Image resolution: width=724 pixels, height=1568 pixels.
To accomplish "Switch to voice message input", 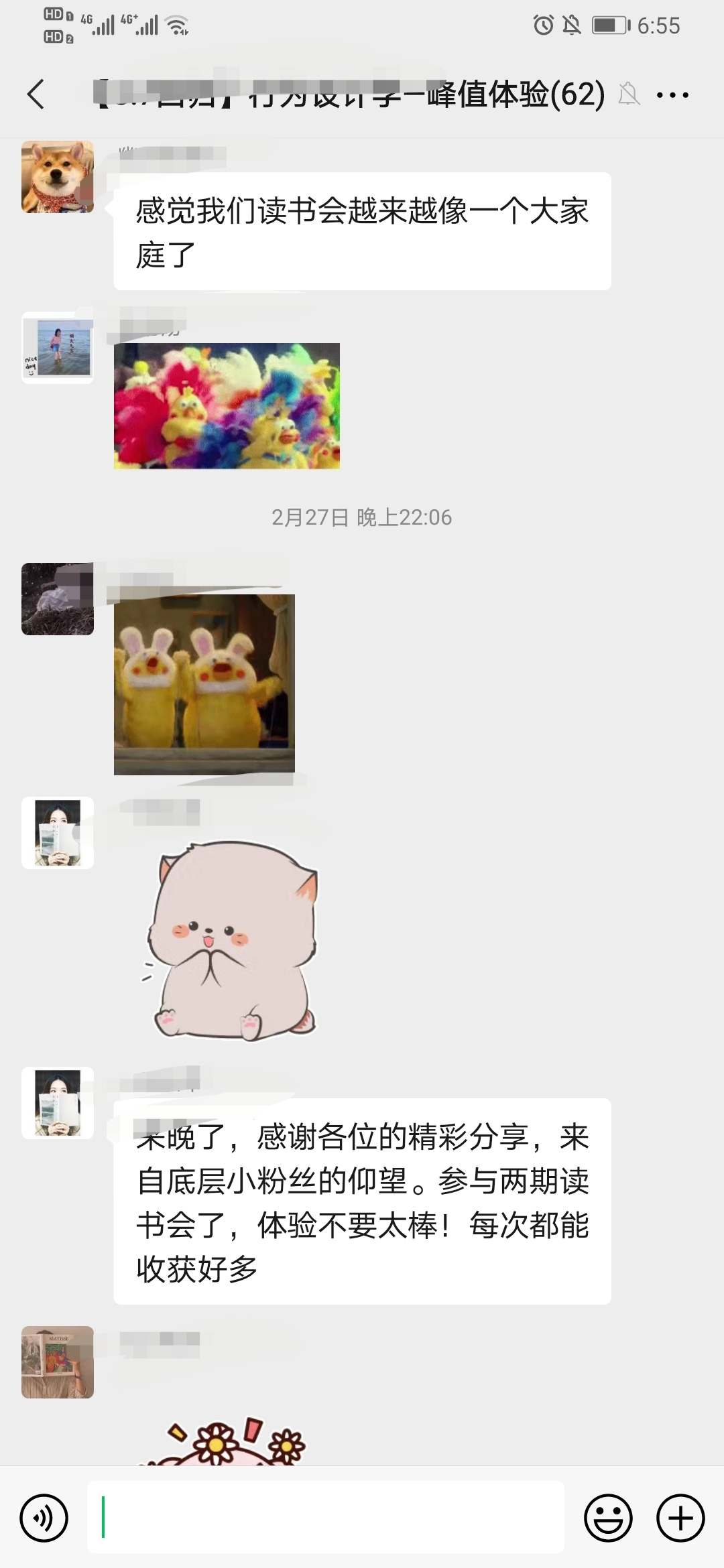I will (x=44, y=1518).
